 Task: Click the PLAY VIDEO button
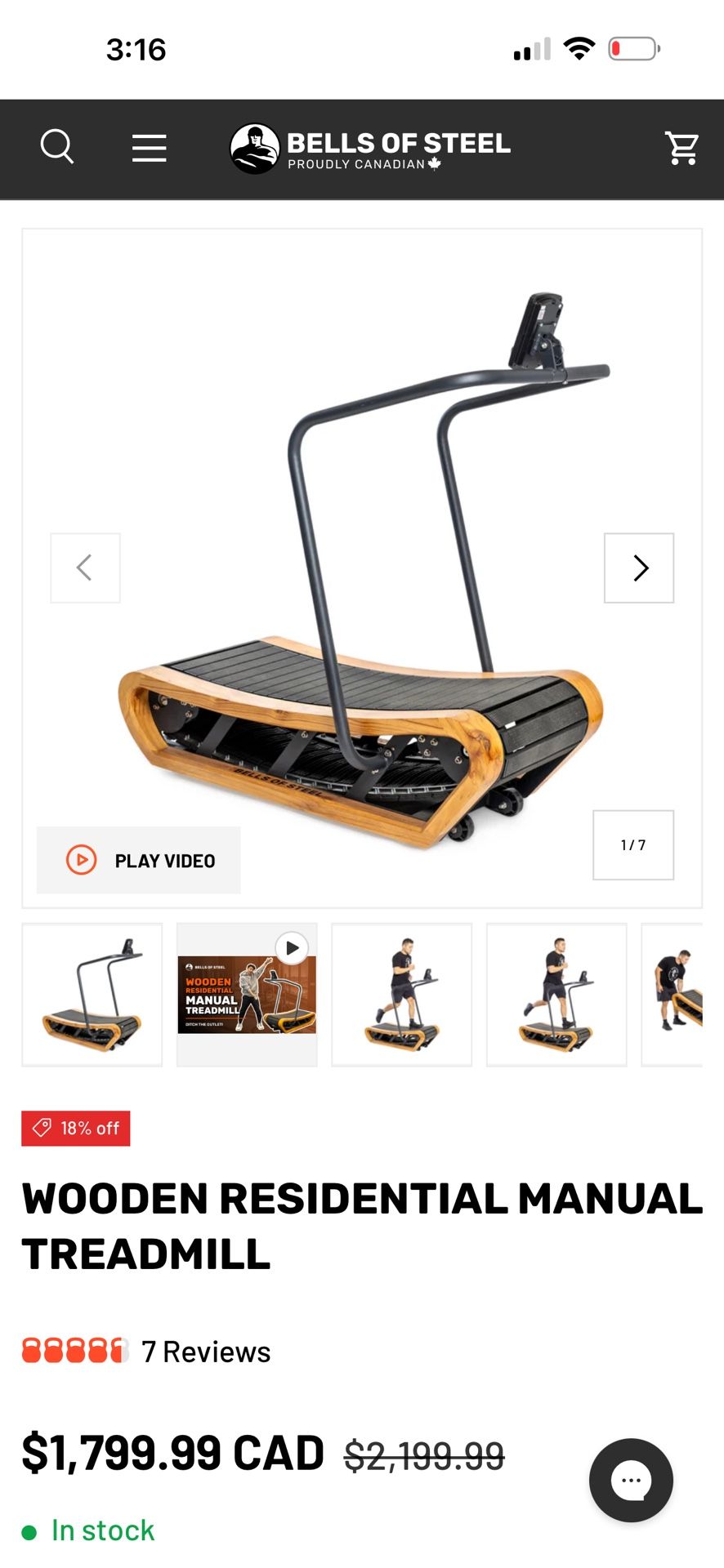coord(138,859)
